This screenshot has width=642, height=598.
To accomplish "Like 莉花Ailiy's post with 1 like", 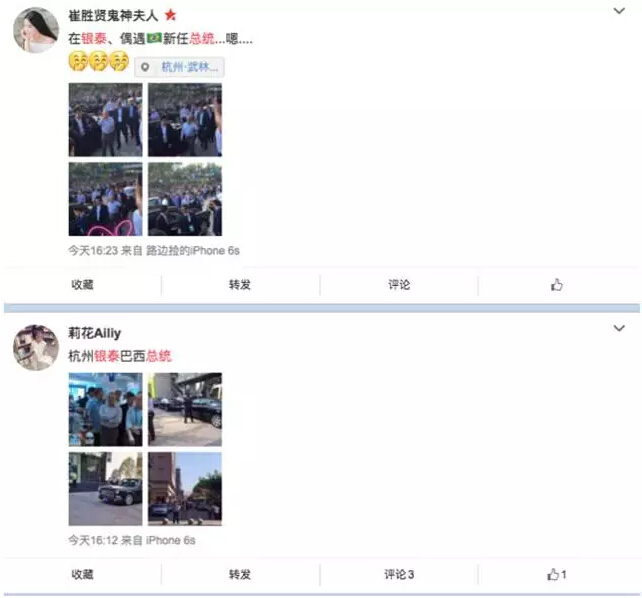I will [x=557, y=574].
